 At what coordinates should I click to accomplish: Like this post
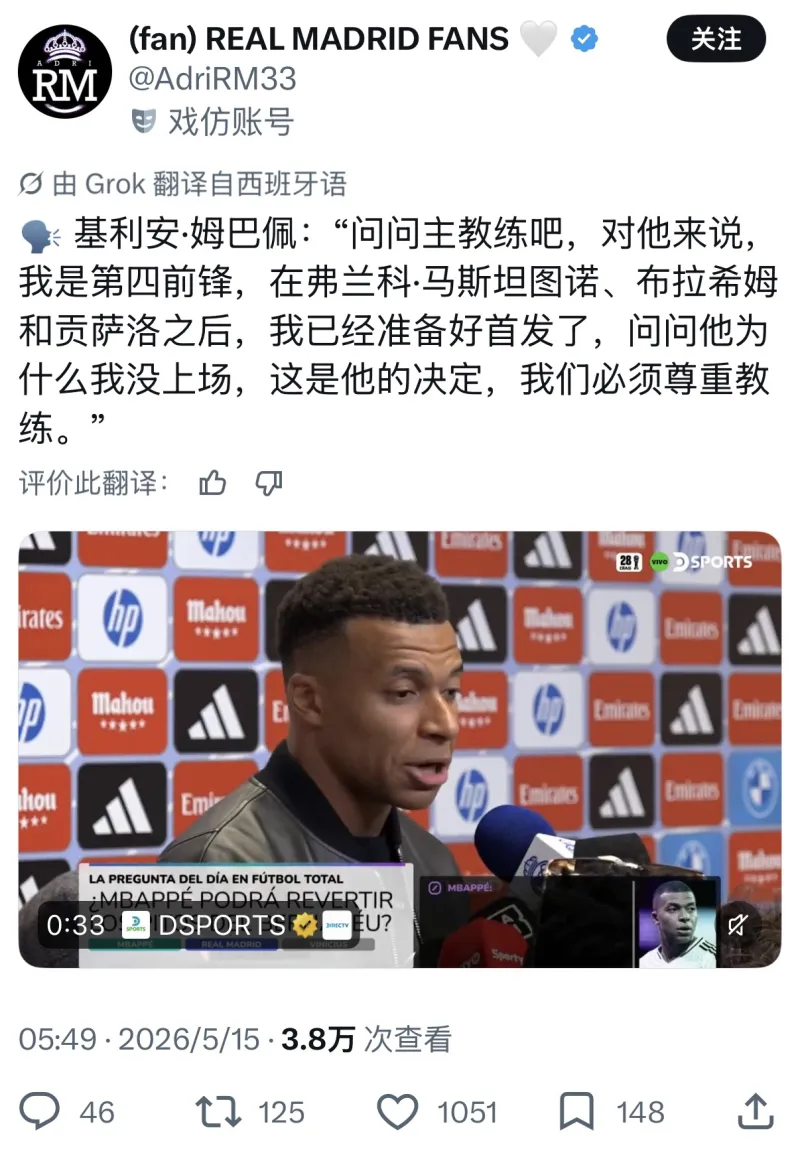pyautogui.click(x=437, y=1112)
